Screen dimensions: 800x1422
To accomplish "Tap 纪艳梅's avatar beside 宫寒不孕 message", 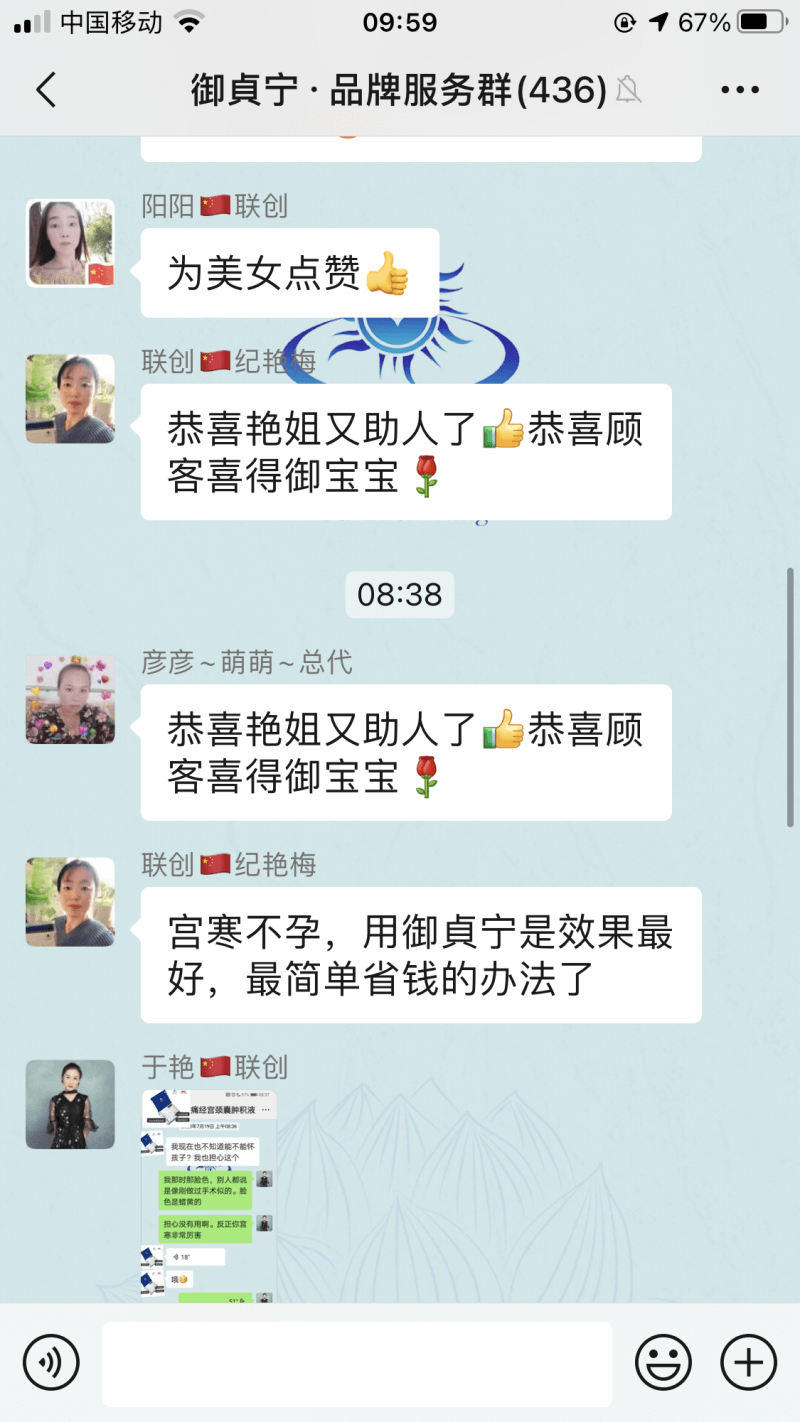I will click(70, 902).
